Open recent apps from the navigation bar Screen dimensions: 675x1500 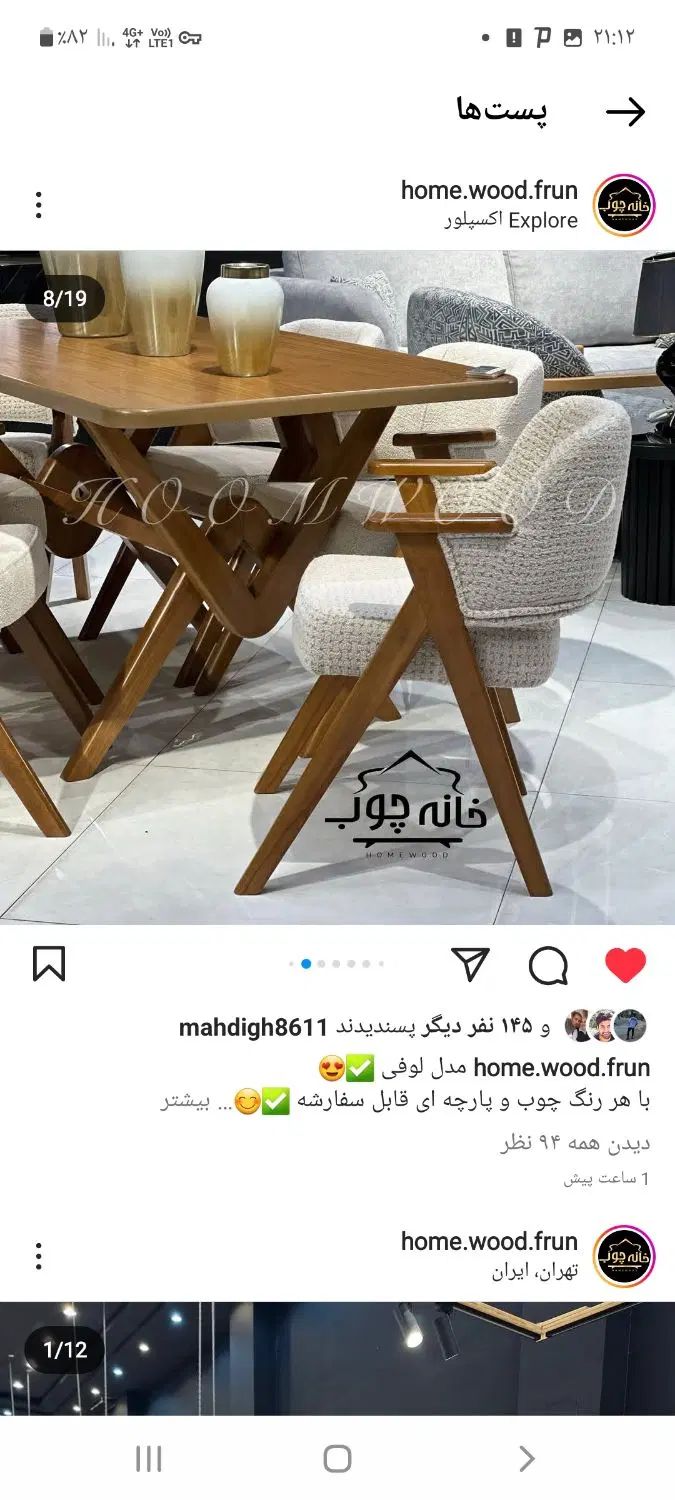click(148, 1458)
